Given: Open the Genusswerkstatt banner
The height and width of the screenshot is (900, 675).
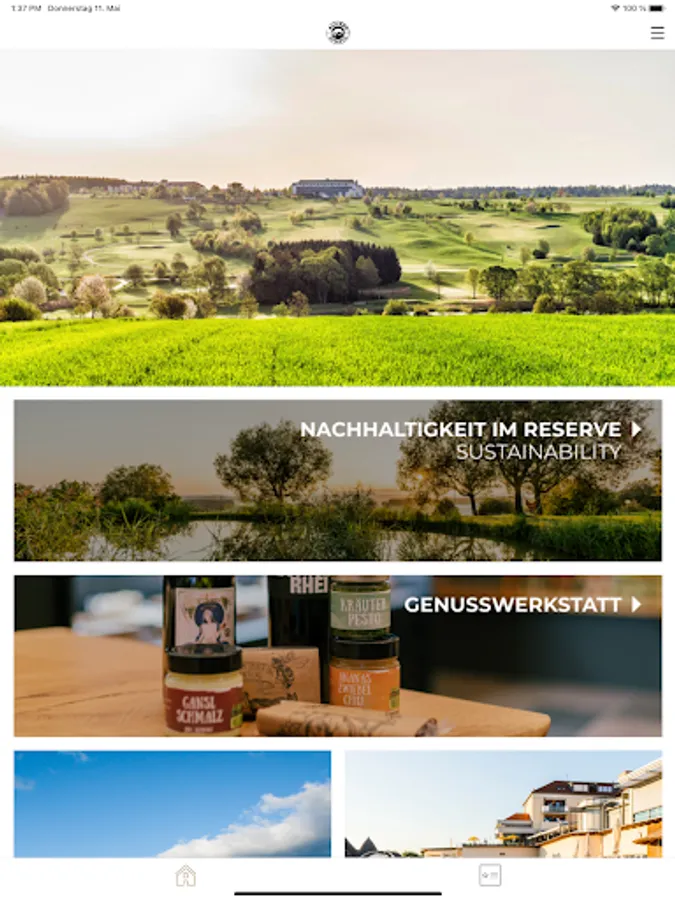Looking at the screenshot, I should coord(338,656).
